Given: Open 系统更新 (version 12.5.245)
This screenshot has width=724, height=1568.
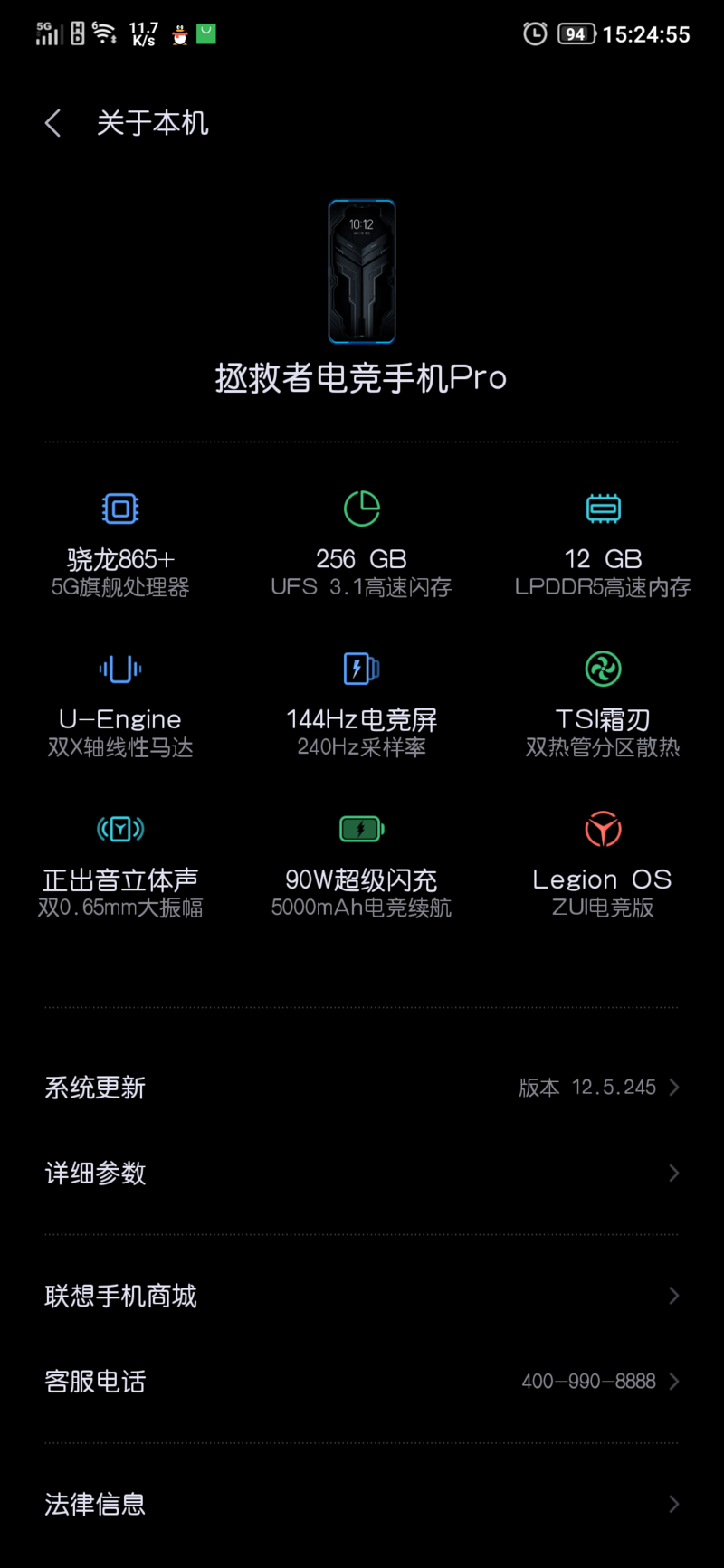Looking at the screenshot, I should (x=362, y=1088).
